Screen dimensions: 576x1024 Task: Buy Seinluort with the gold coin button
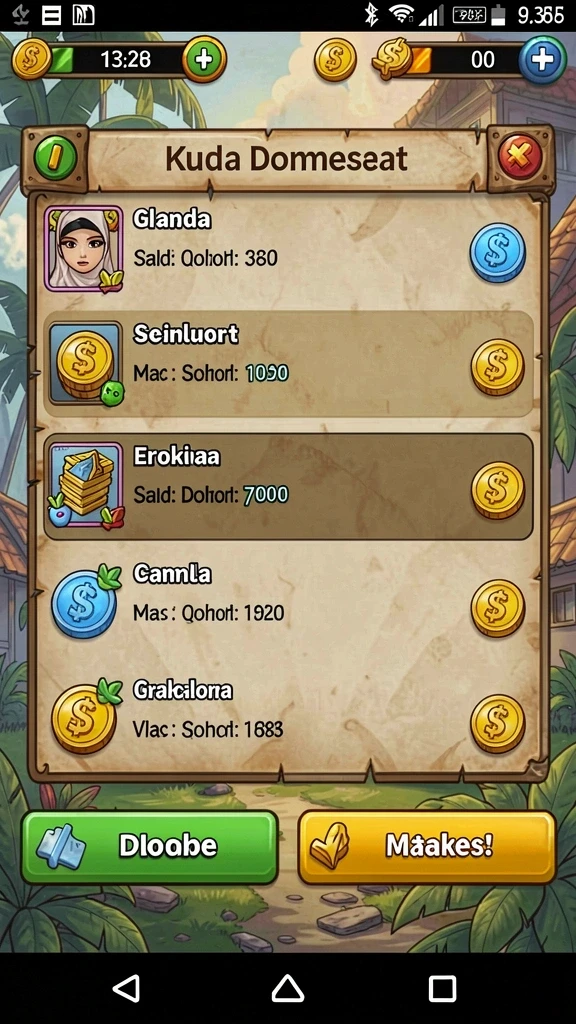tap(498, 367)
